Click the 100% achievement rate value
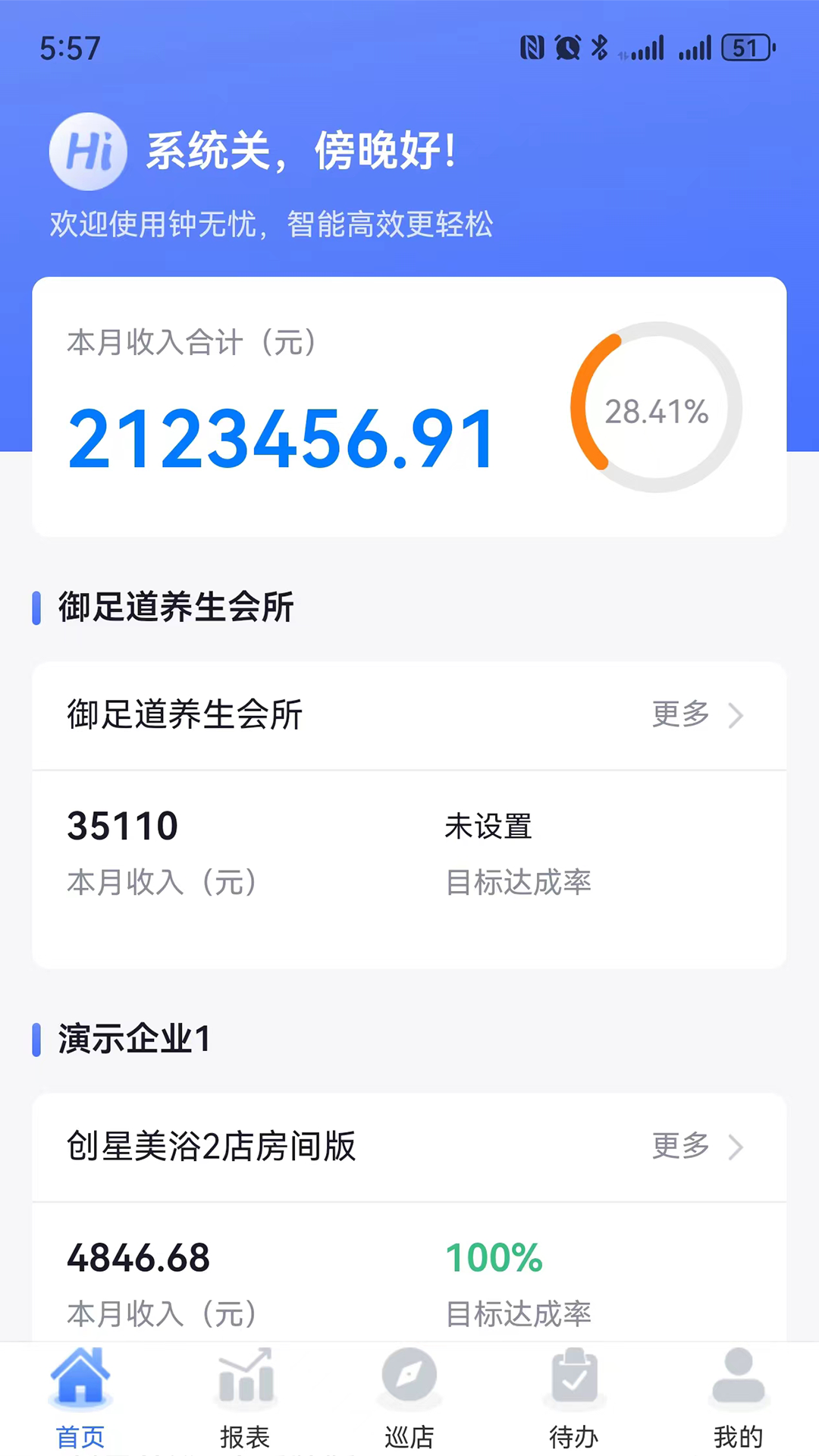 pyautogui.click(x=494, y=1257)
